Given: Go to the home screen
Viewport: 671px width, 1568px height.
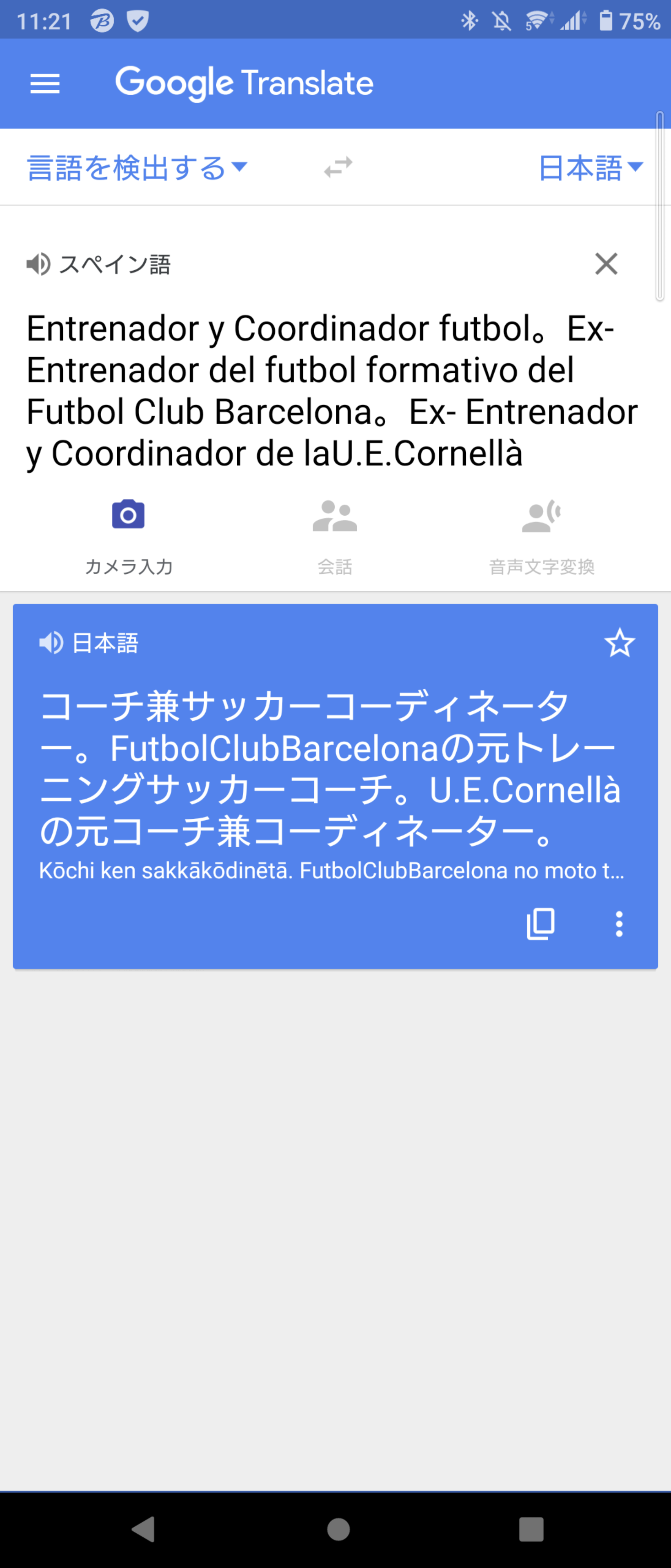Looking at the screenshot, I should [338, 1529].
